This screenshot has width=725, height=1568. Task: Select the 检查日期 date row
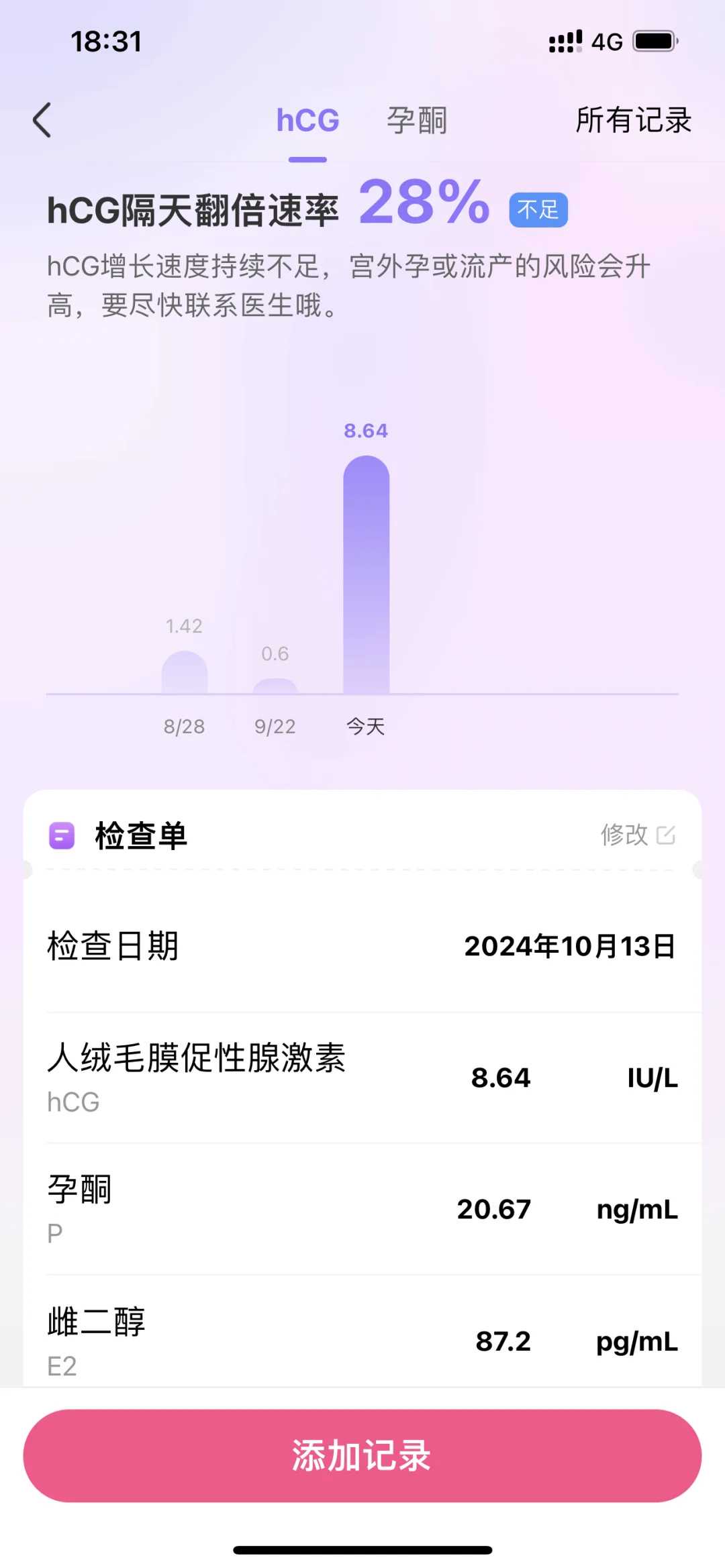click(362, 946)
